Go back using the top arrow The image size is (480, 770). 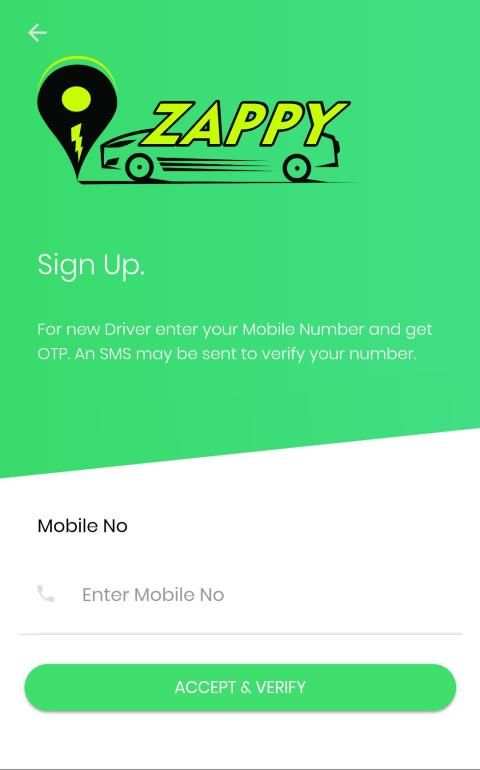(37, 33)
